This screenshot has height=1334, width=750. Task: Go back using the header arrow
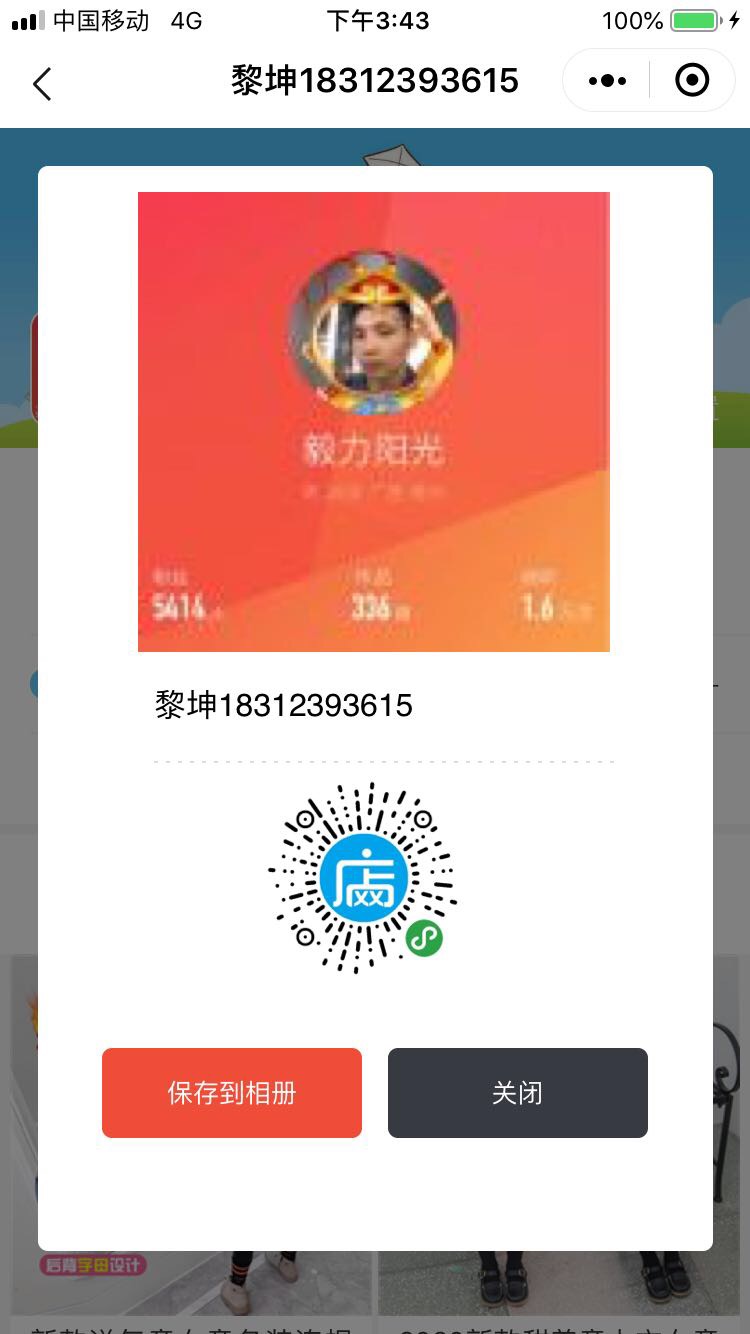coord(42,84)
